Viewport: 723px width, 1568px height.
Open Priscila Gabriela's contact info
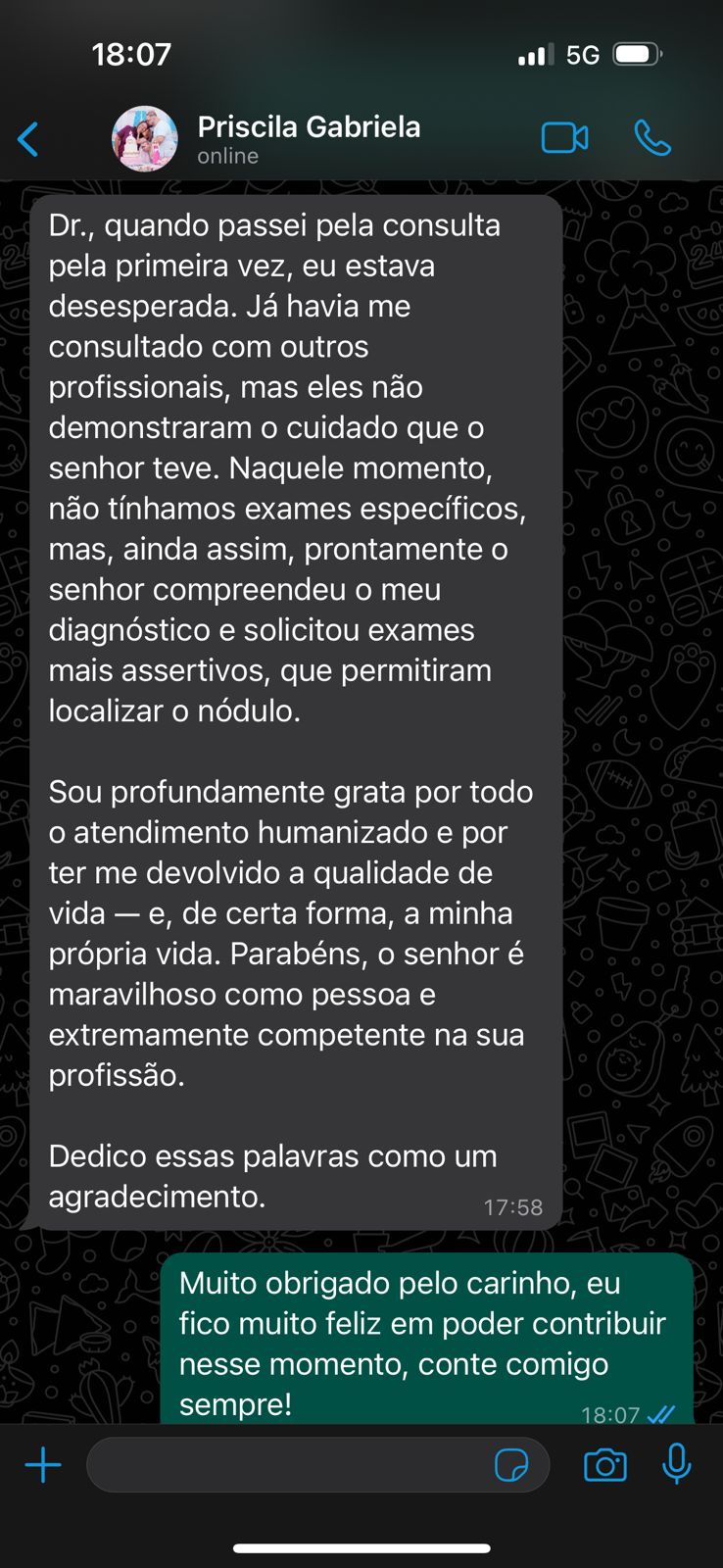[309, 138]
